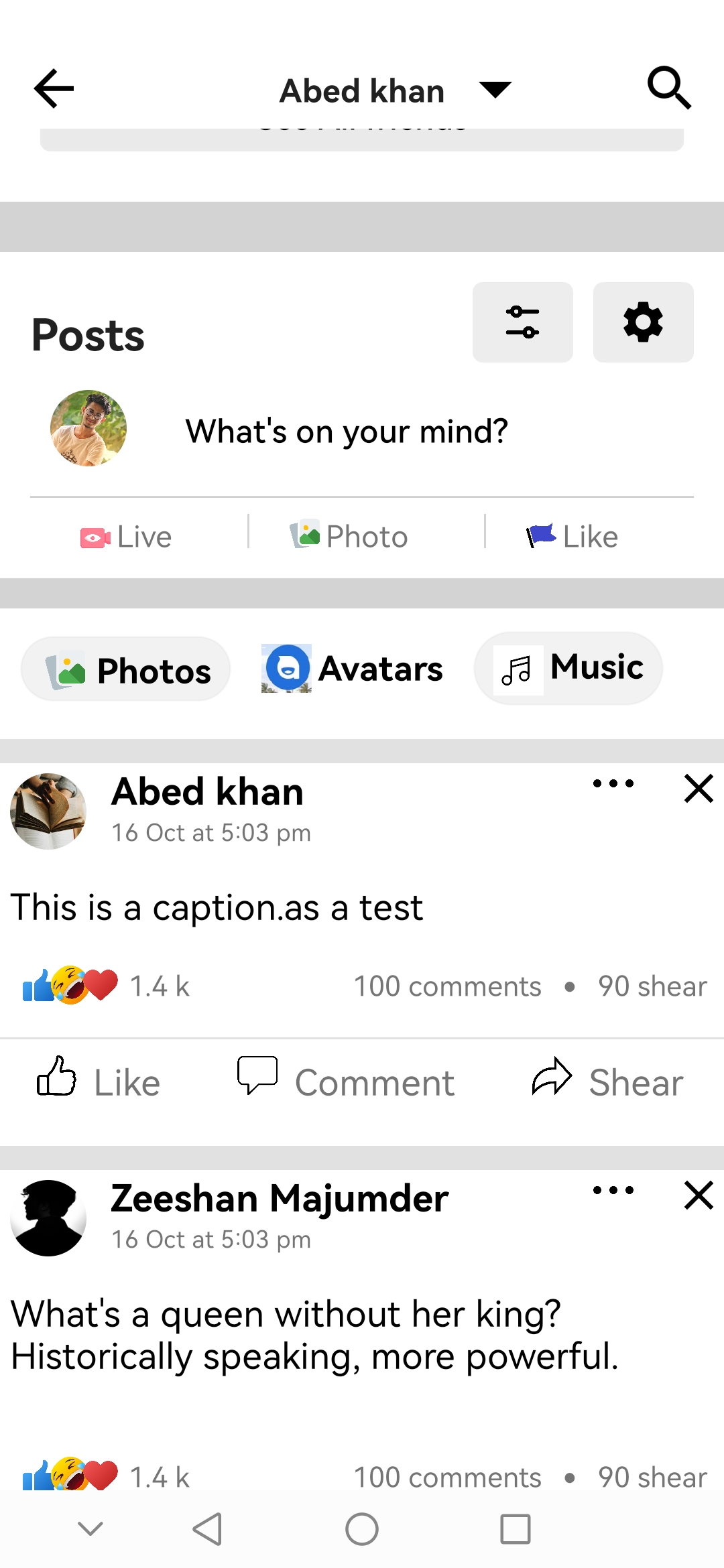Tap the laughing reaction emoji on Abed khan's post
Screen dimensions: 724x1568
pyautogui.click(x=67, y=984)
